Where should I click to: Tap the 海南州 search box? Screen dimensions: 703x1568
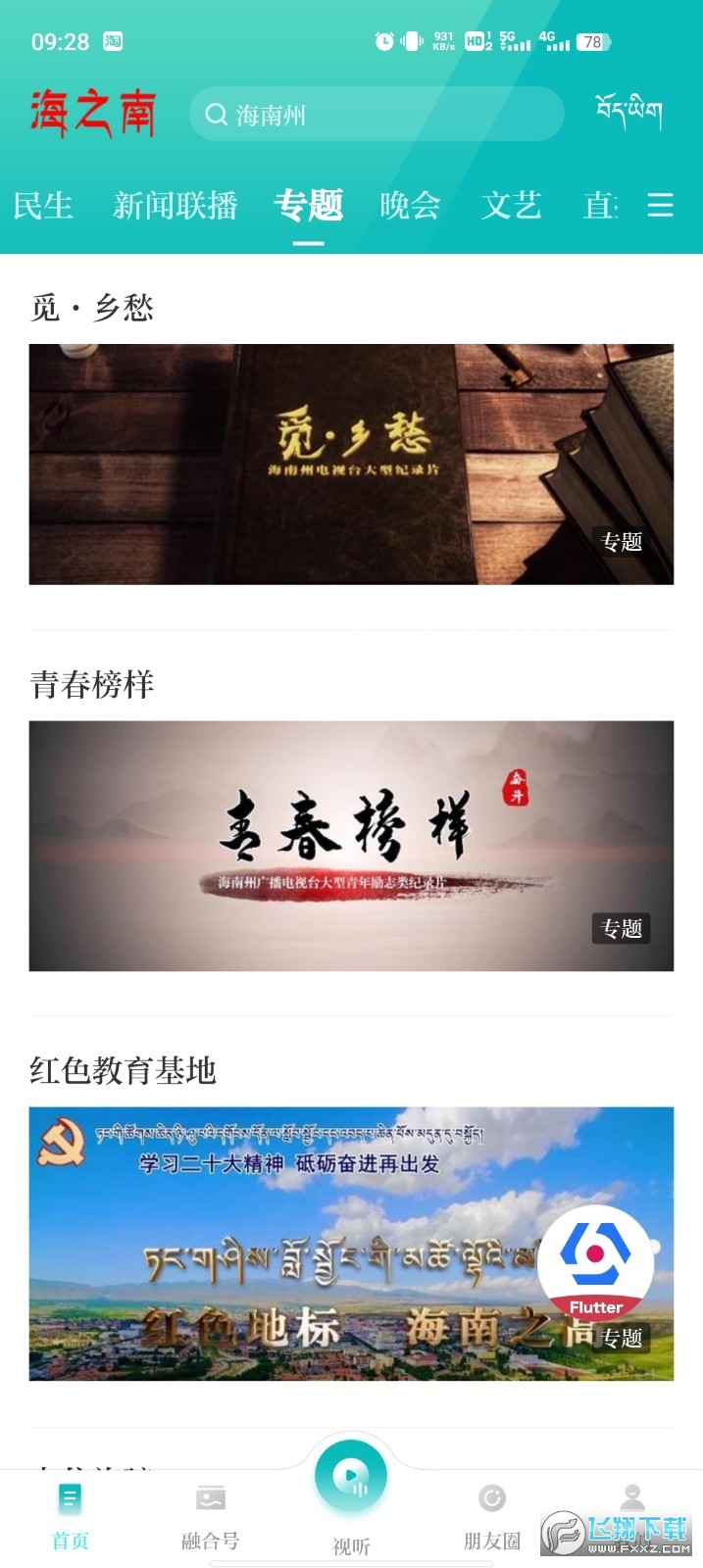point(377,115)
